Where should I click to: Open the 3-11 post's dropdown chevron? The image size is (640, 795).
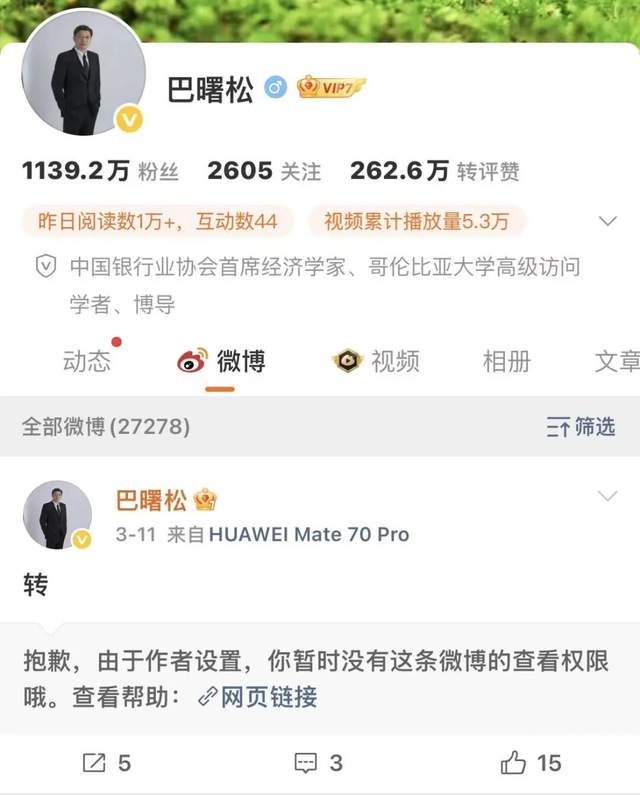pyautogui.click(x=606, y=497)
